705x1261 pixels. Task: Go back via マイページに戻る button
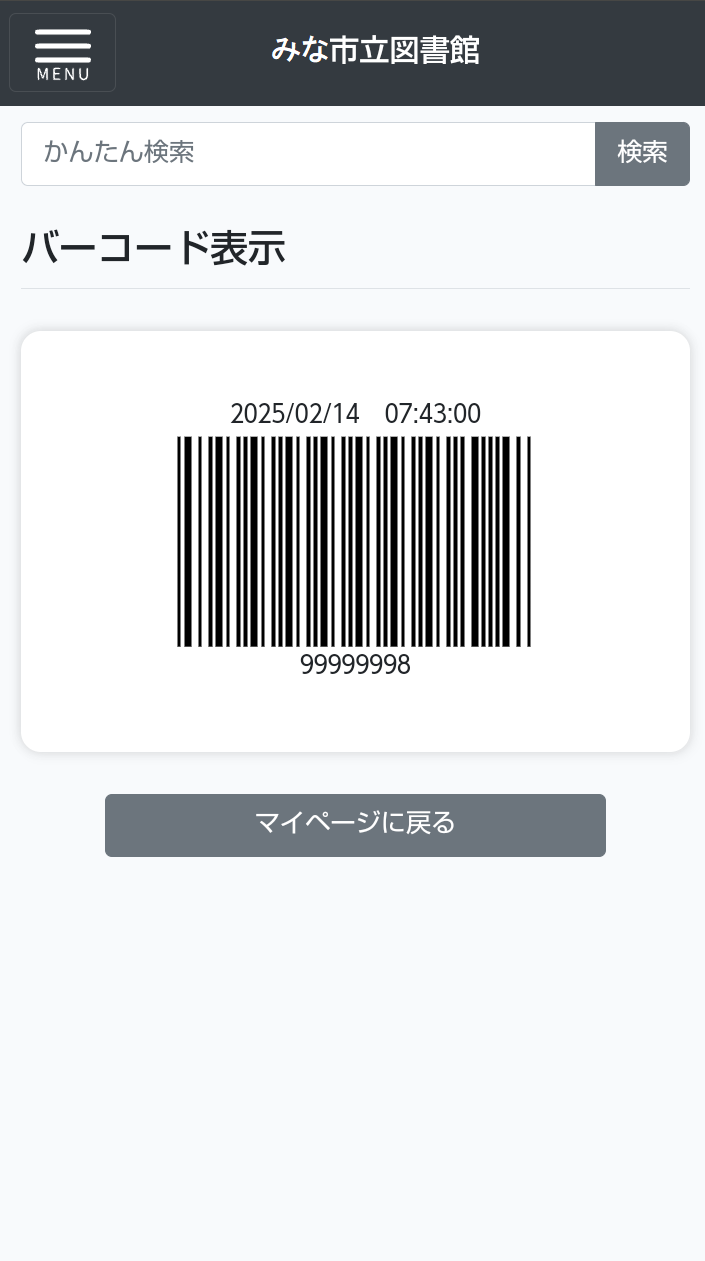pyautogui.click(x=355, y=825)
